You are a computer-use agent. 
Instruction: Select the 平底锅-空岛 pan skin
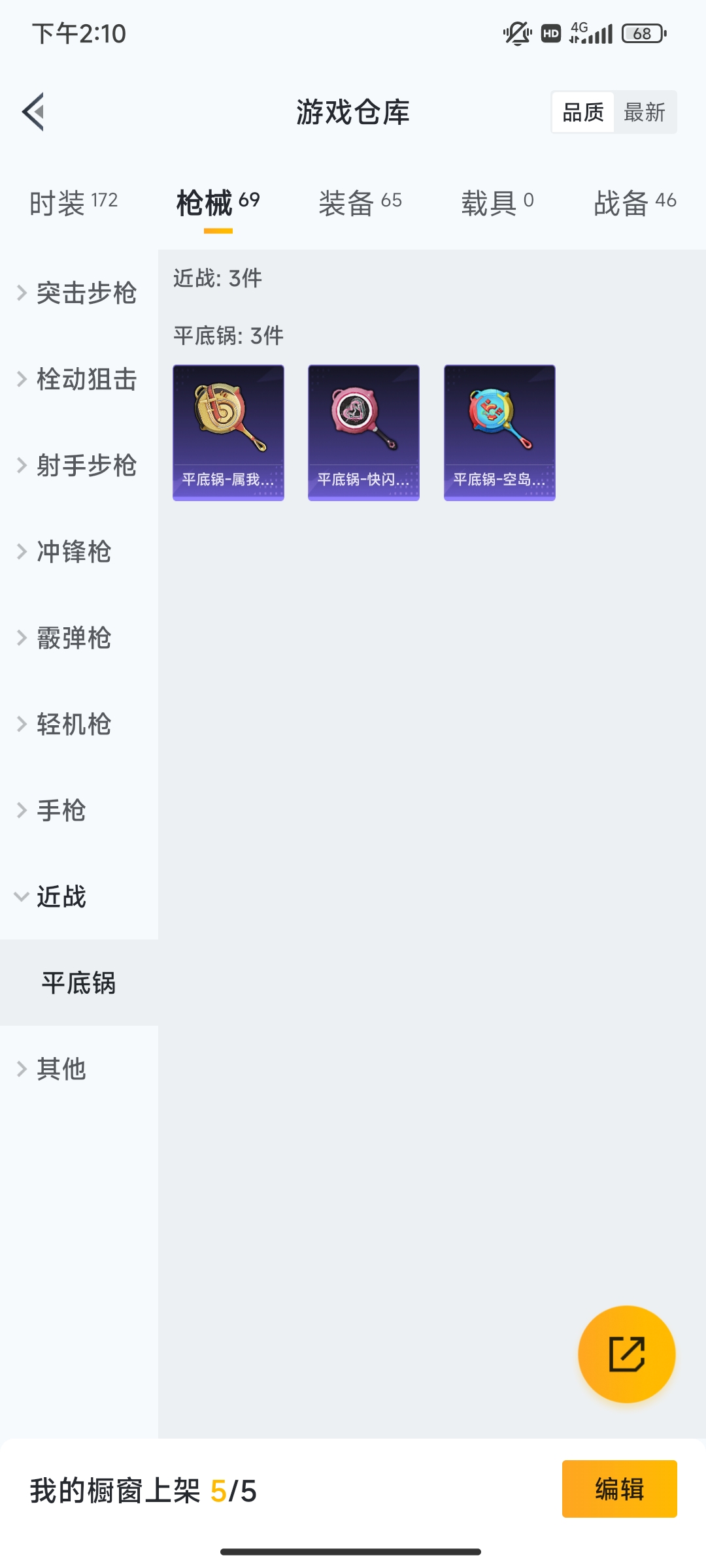click(x=499, y=431)
